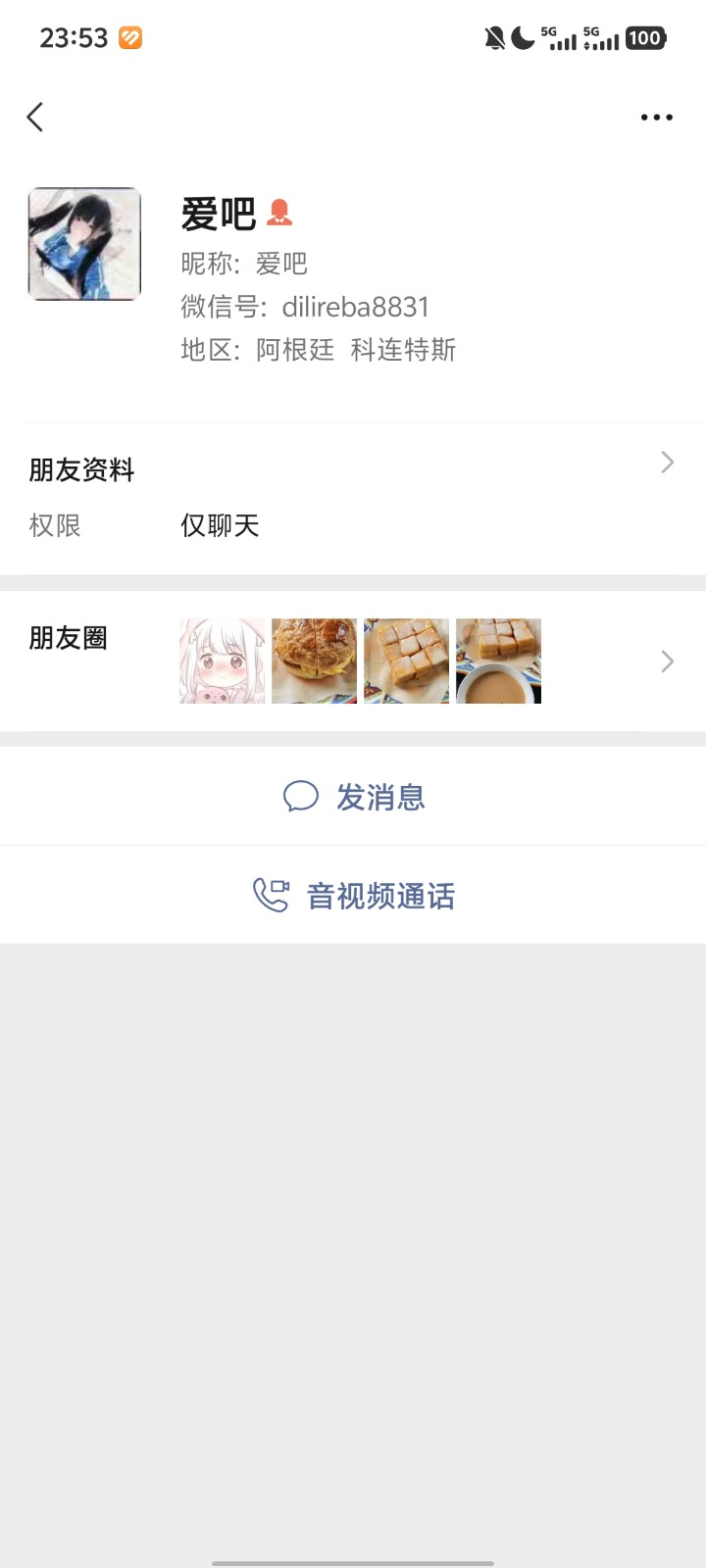Tap the chat bubble icon next to 发消息
This screenshot has height=1568, width=706.
pyautogui.click(x=301, y=797)
